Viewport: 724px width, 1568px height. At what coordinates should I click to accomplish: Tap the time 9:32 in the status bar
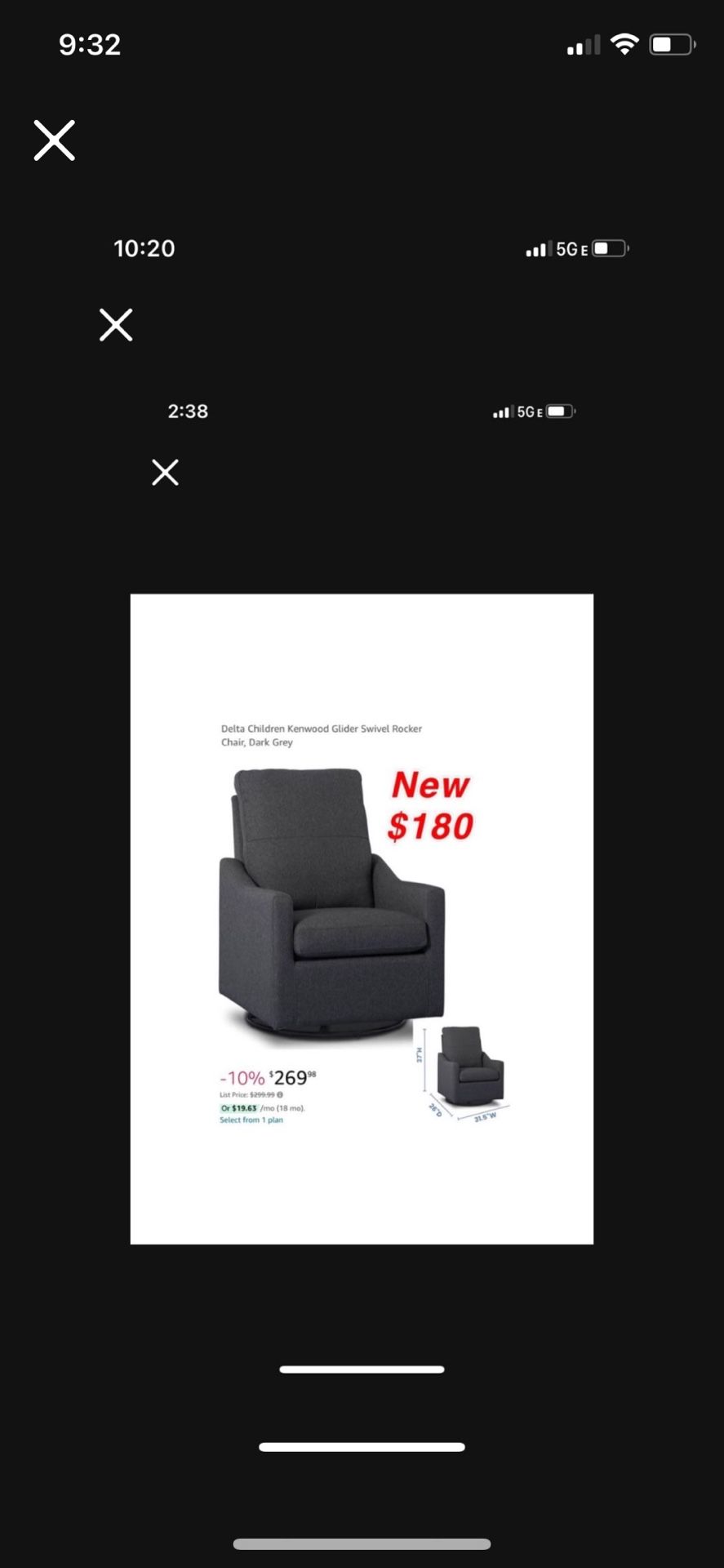coord(91,44)
